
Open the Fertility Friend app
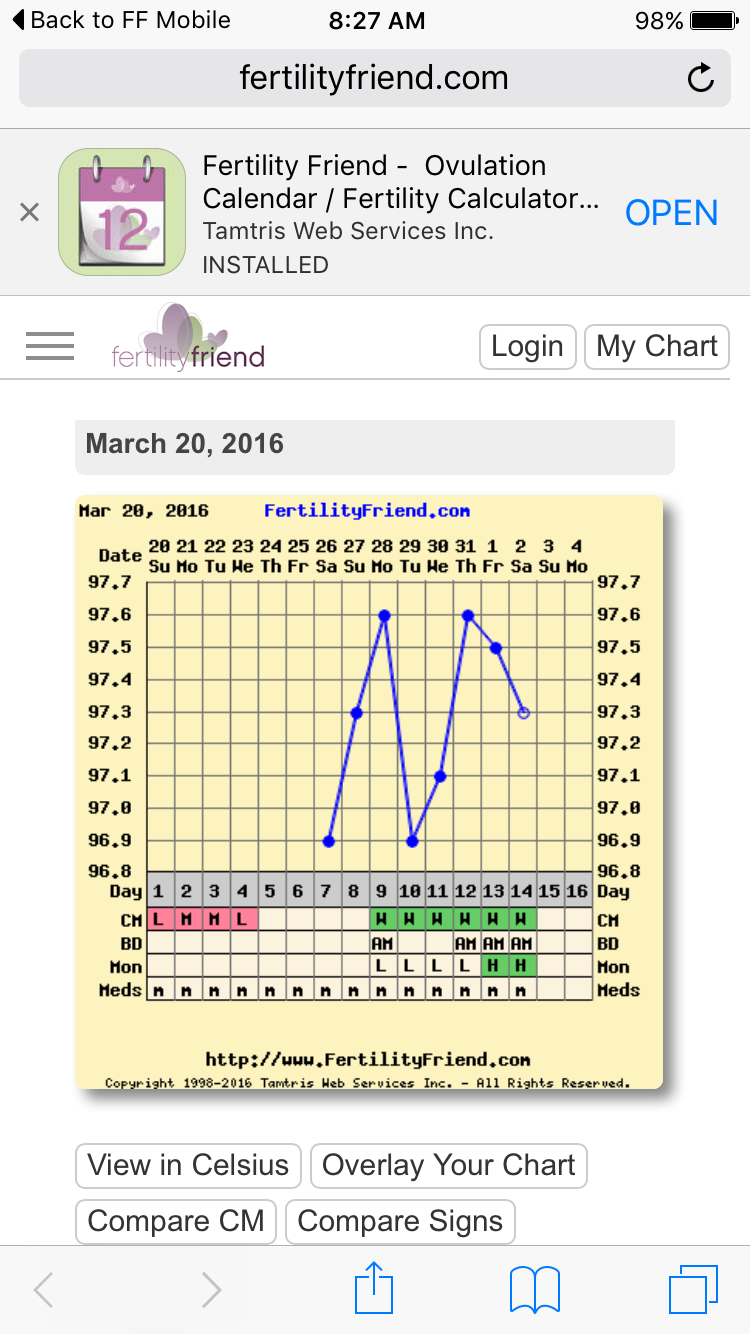(x=671, y=212)
